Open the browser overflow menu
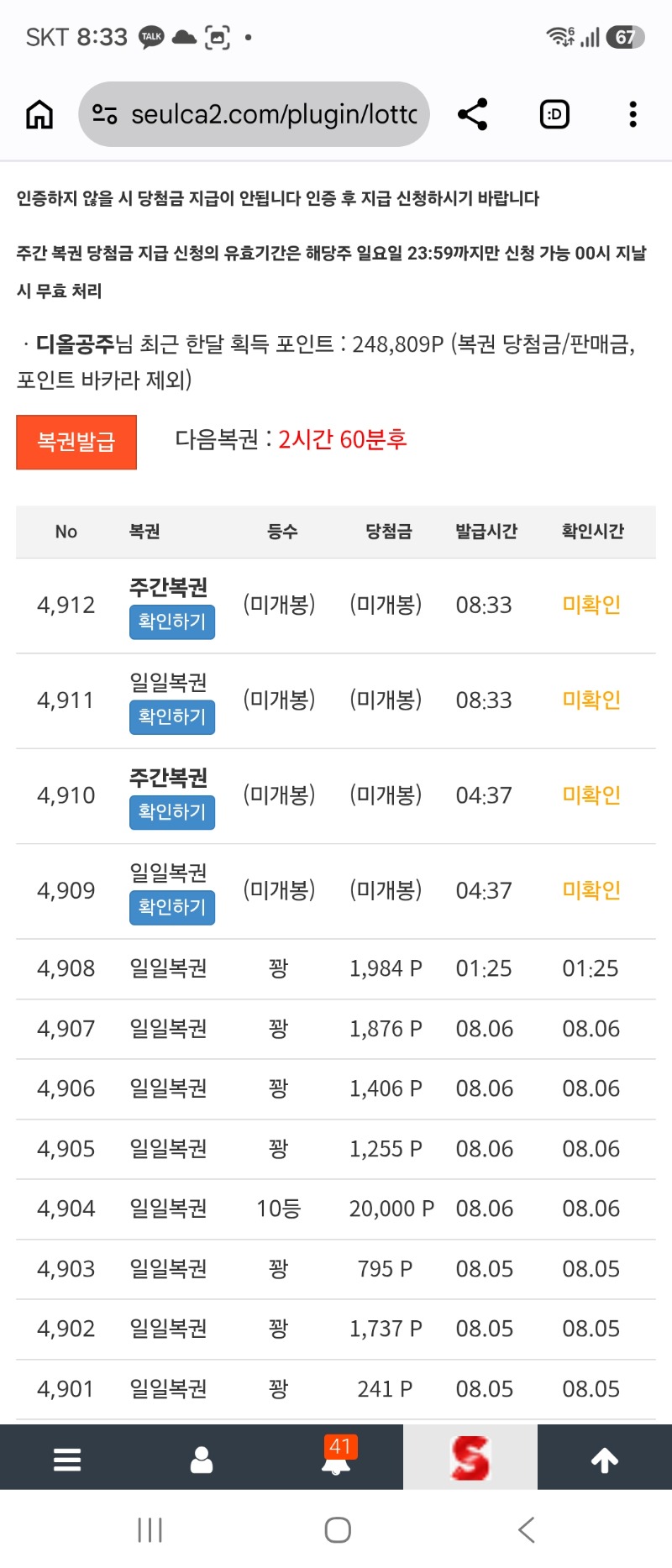This screenshot has height=1568, width=672. point(633,114)
